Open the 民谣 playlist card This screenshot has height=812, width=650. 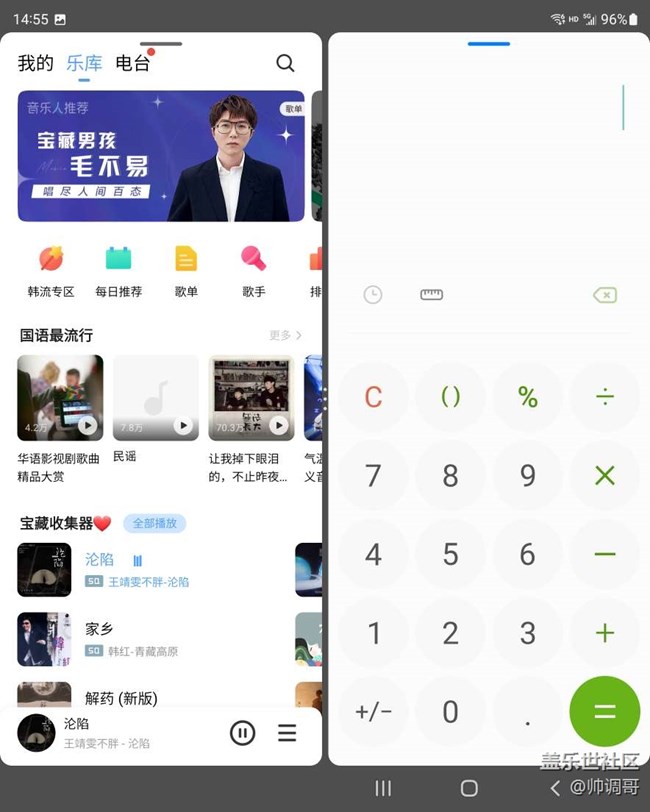pyautogui.click(x=156, y=398)
